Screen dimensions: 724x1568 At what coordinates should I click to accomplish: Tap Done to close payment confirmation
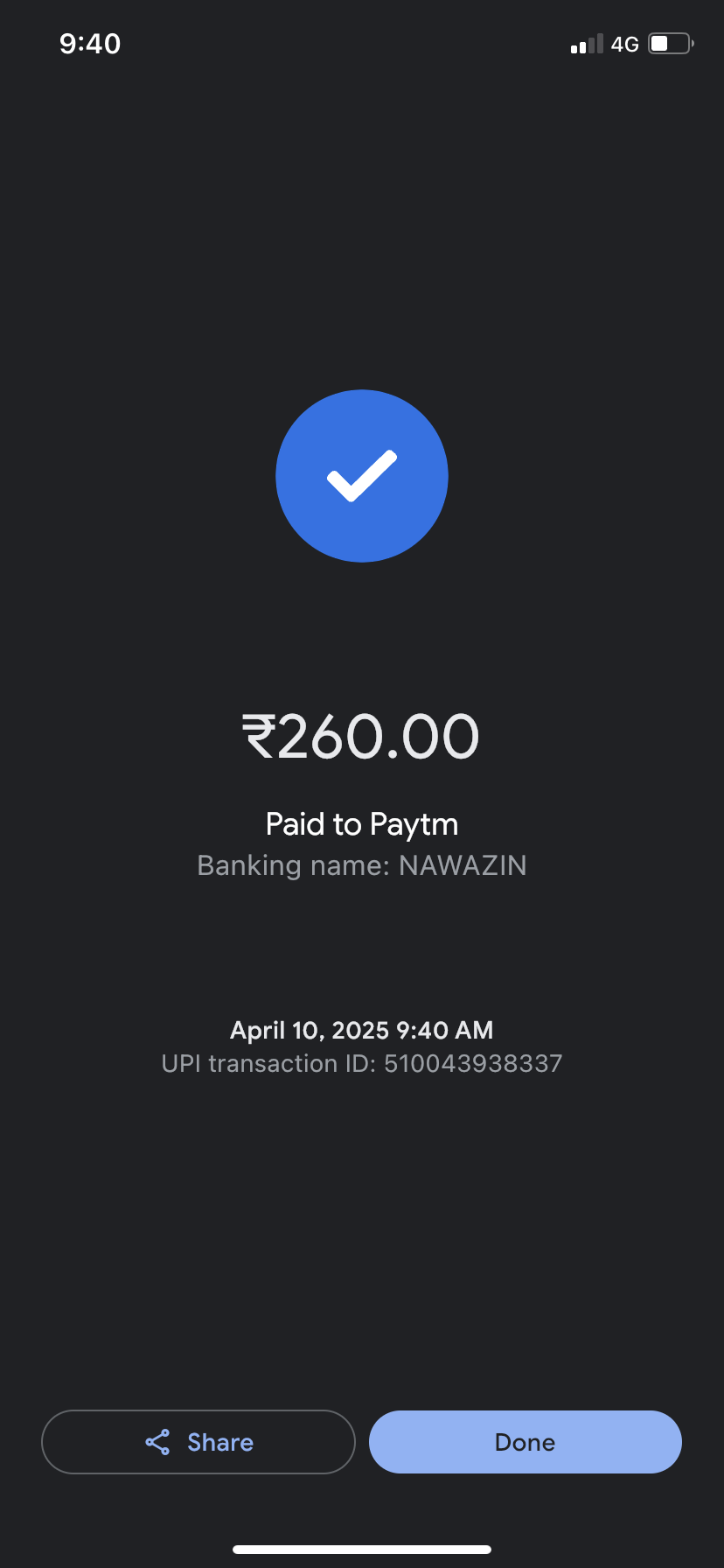(525, 1442)
